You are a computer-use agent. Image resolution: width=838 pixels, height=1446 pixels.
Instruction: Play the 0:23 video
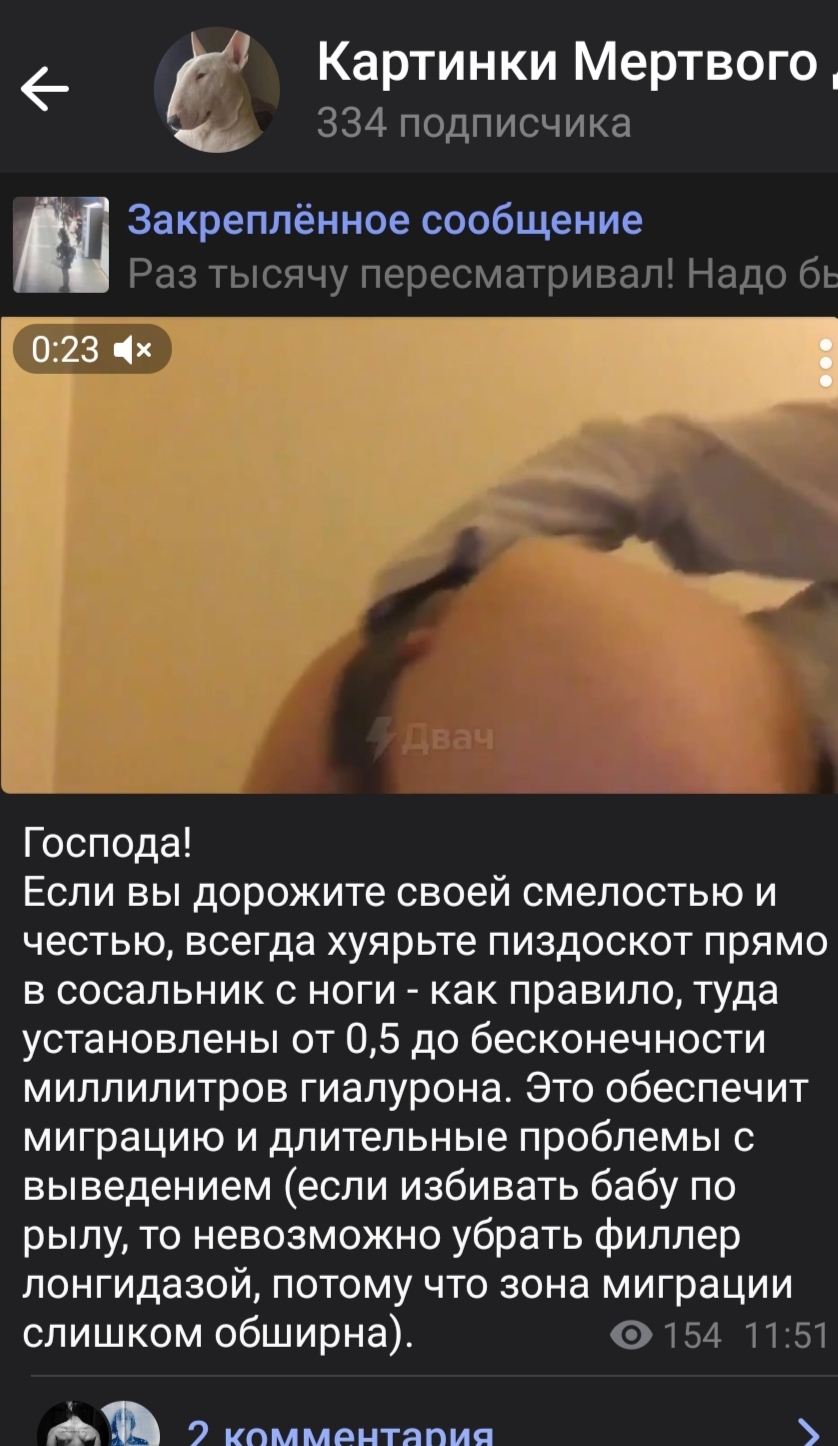click(419, 555)
